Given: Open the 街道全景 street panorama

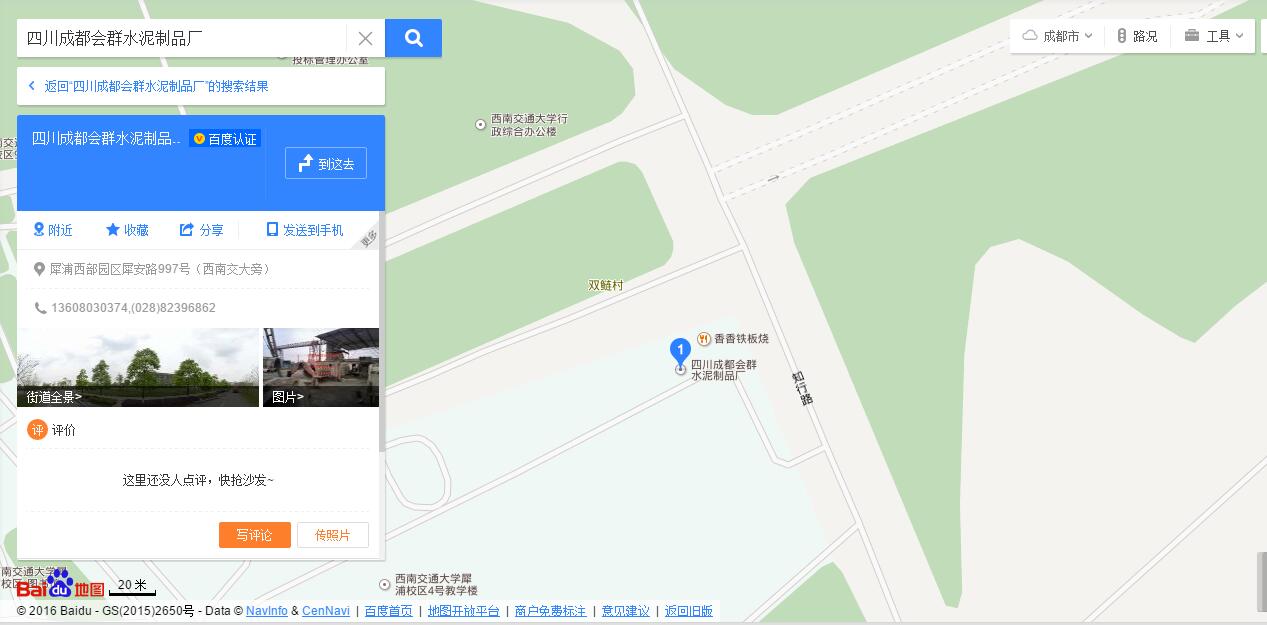Looking at the screenshot, I should click(x=138, y=367).
